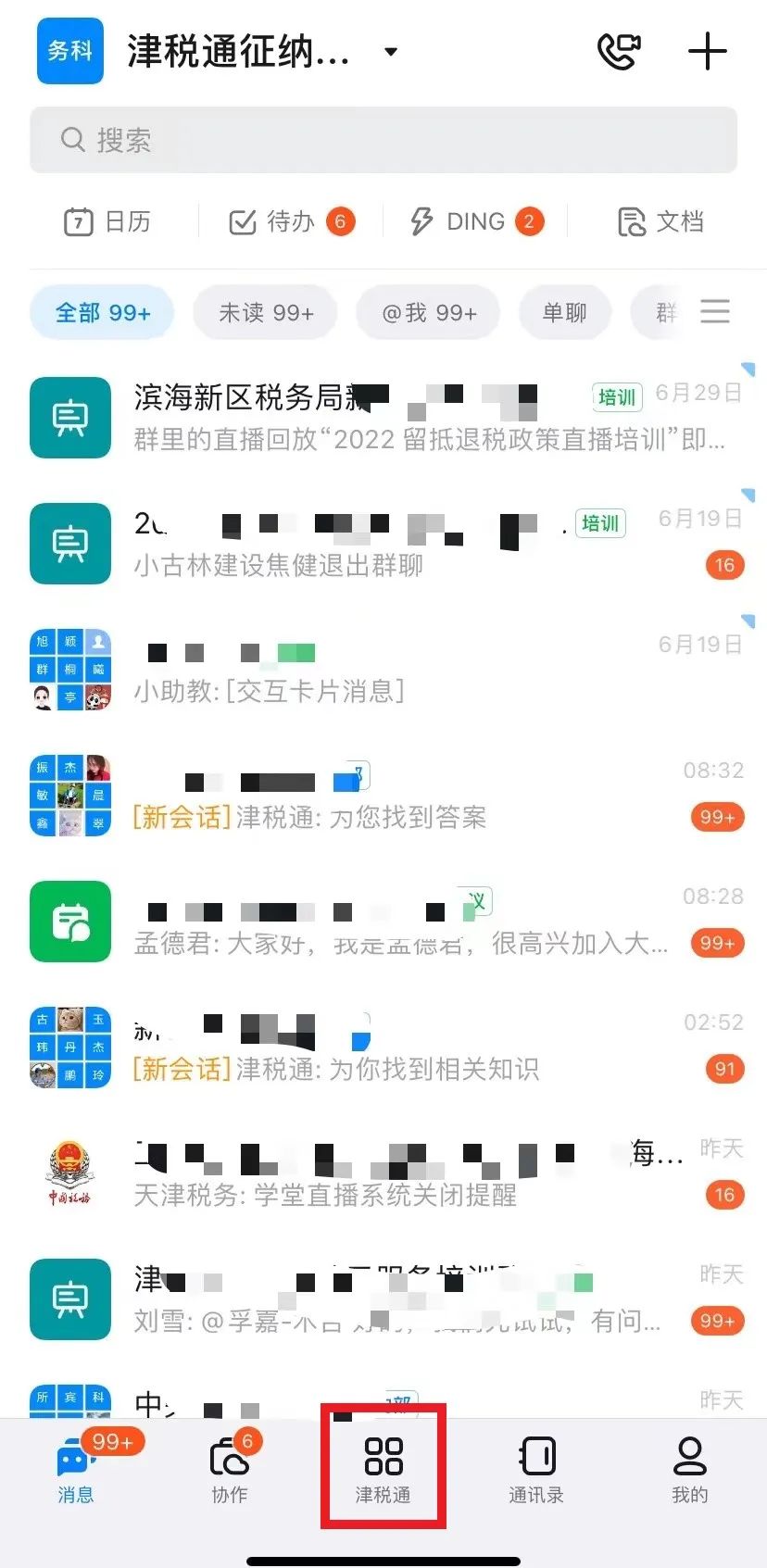This screenshot has width=767, height=1568.
Task: Select the 未读 99+ filter chip
Action: point(266,313)
